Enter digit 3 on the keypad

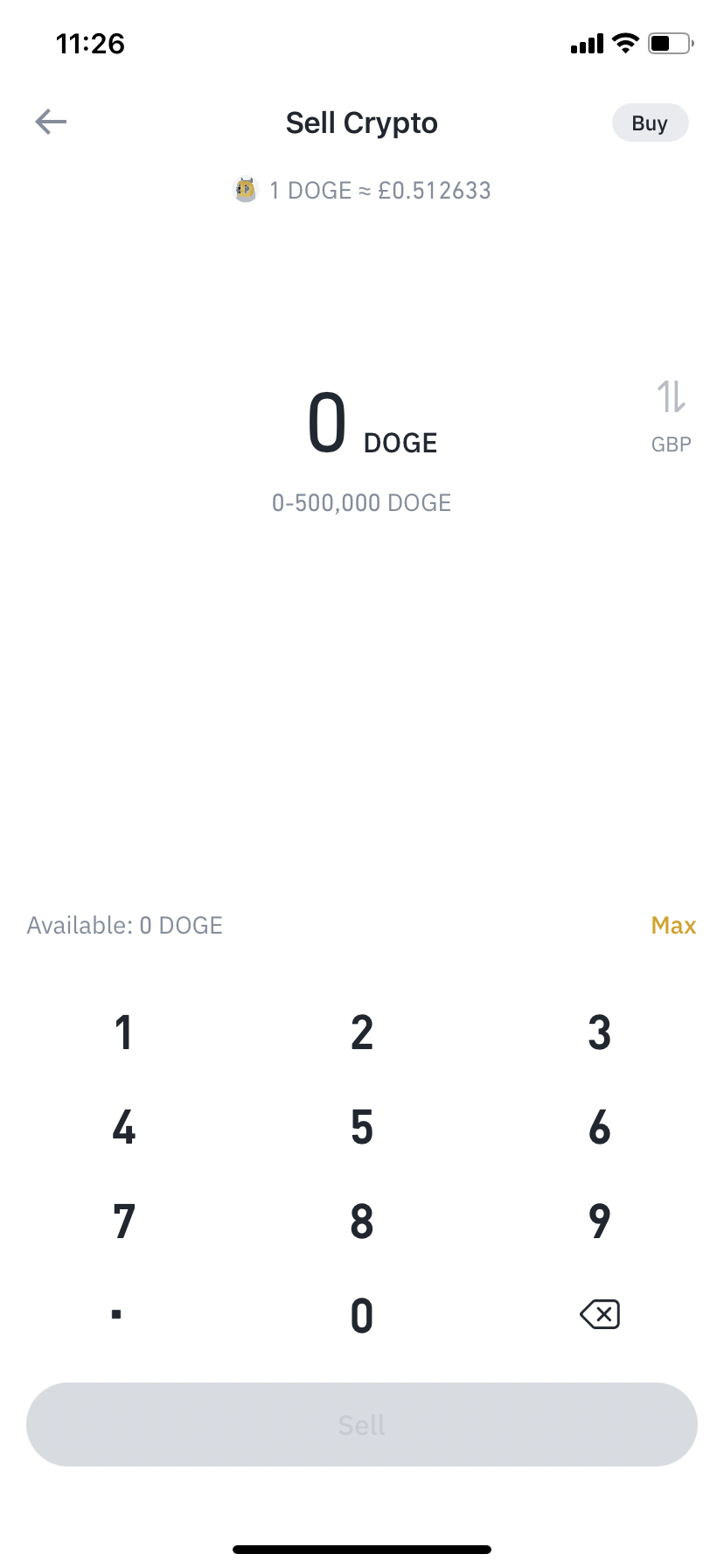[x=600, y=1033]
